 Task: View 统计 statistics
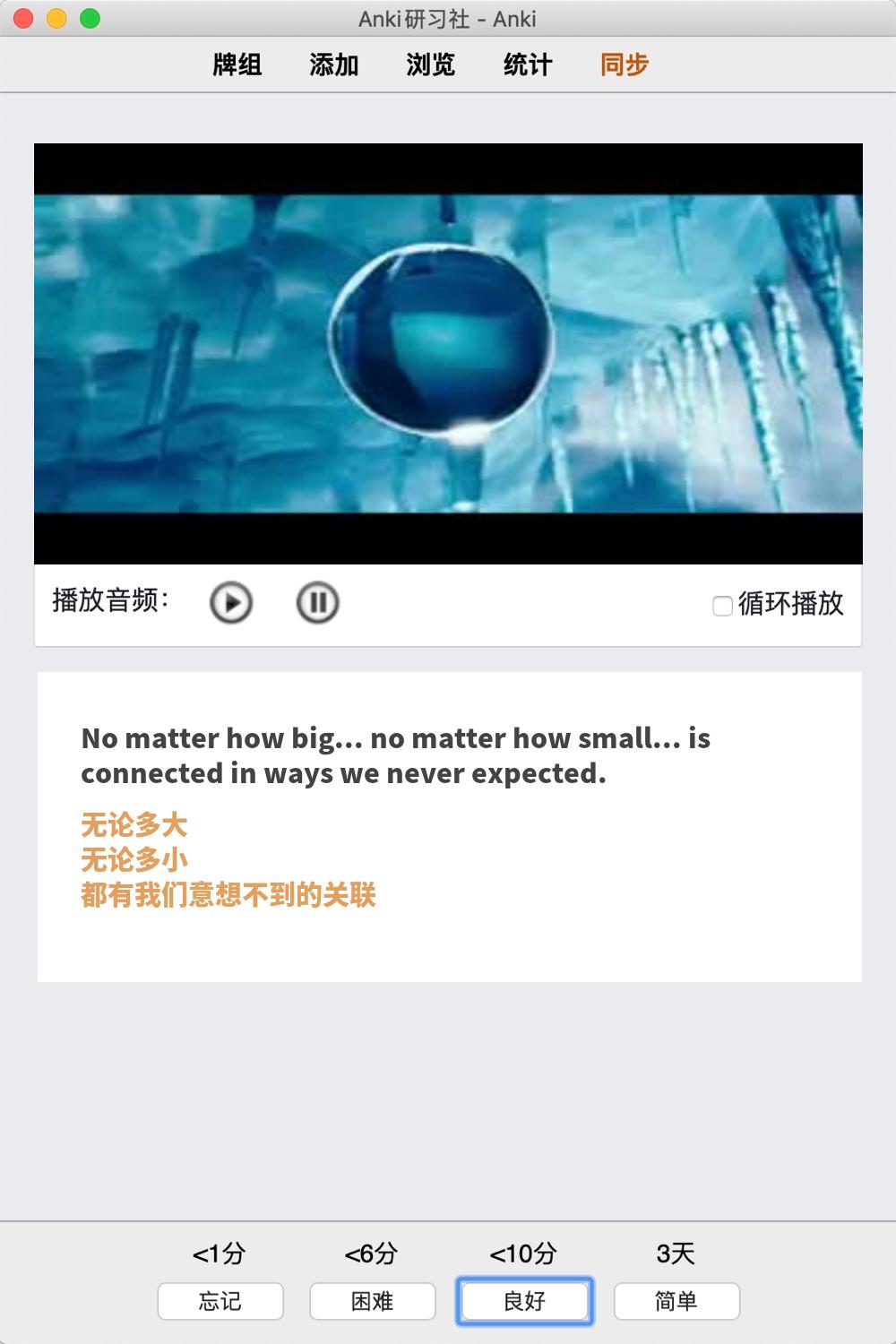pyautogui.click(x=528, y=65)
